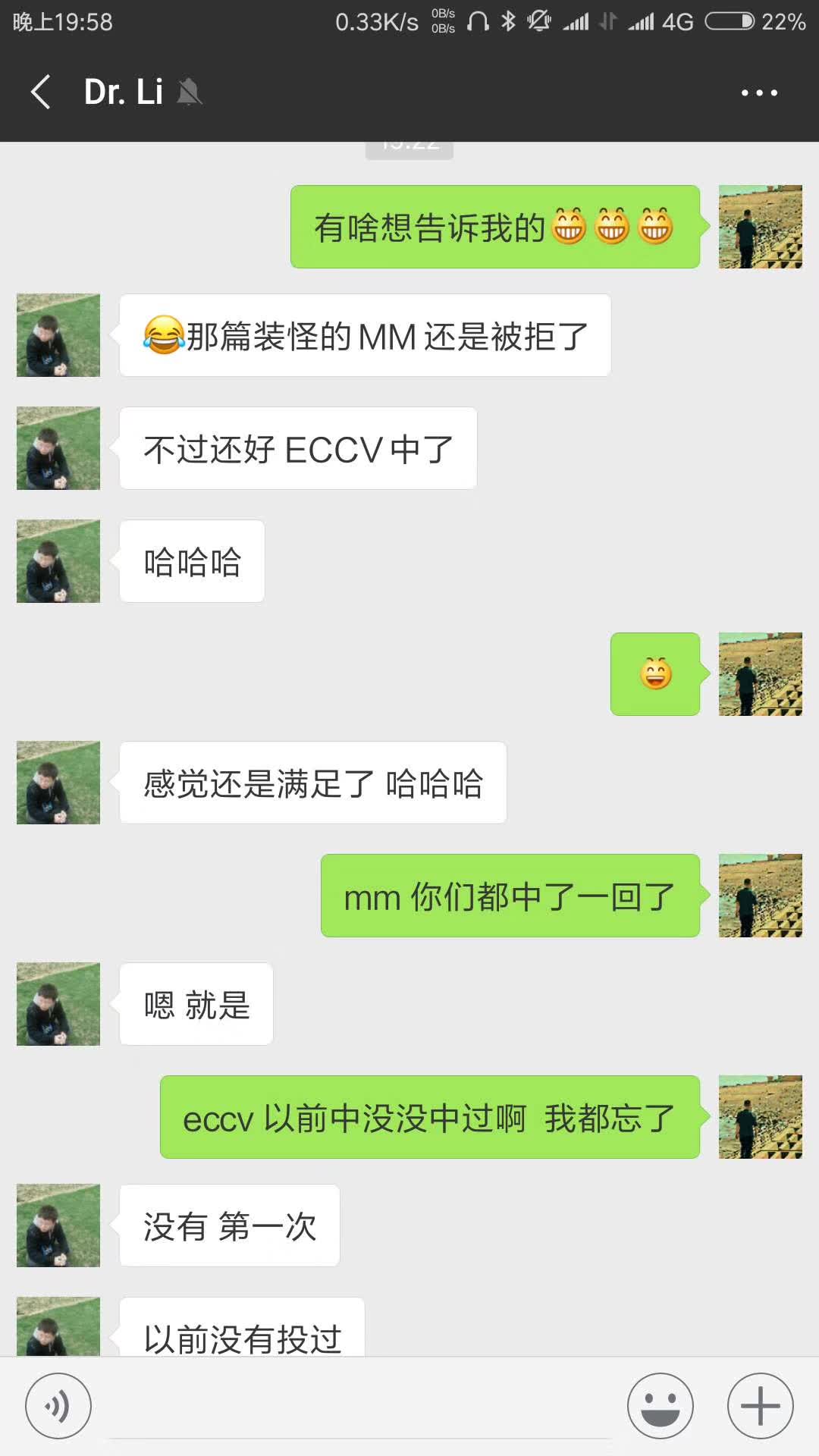Open Dr. Li's avatar beside "哈哈哈"
Screen dimensions: 819x1456
click(x=58, y=561)
